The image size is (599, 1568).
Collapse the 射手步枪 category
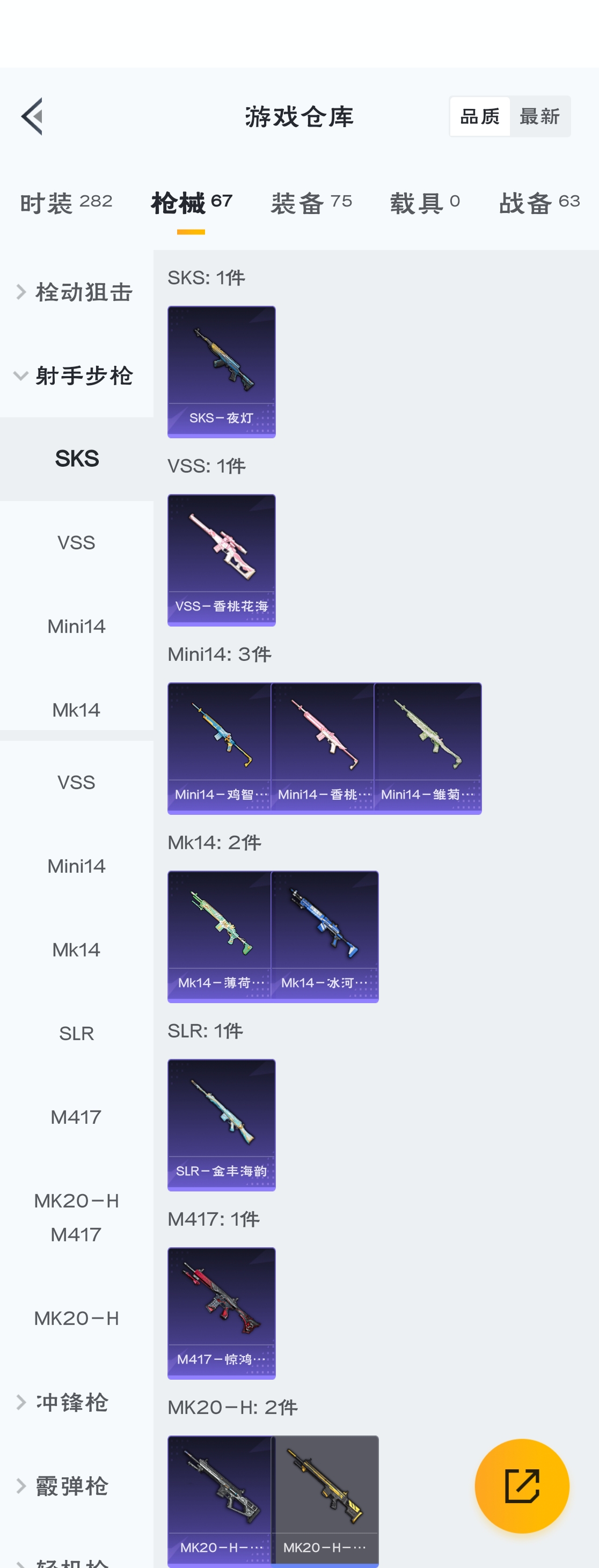(76, 376)
